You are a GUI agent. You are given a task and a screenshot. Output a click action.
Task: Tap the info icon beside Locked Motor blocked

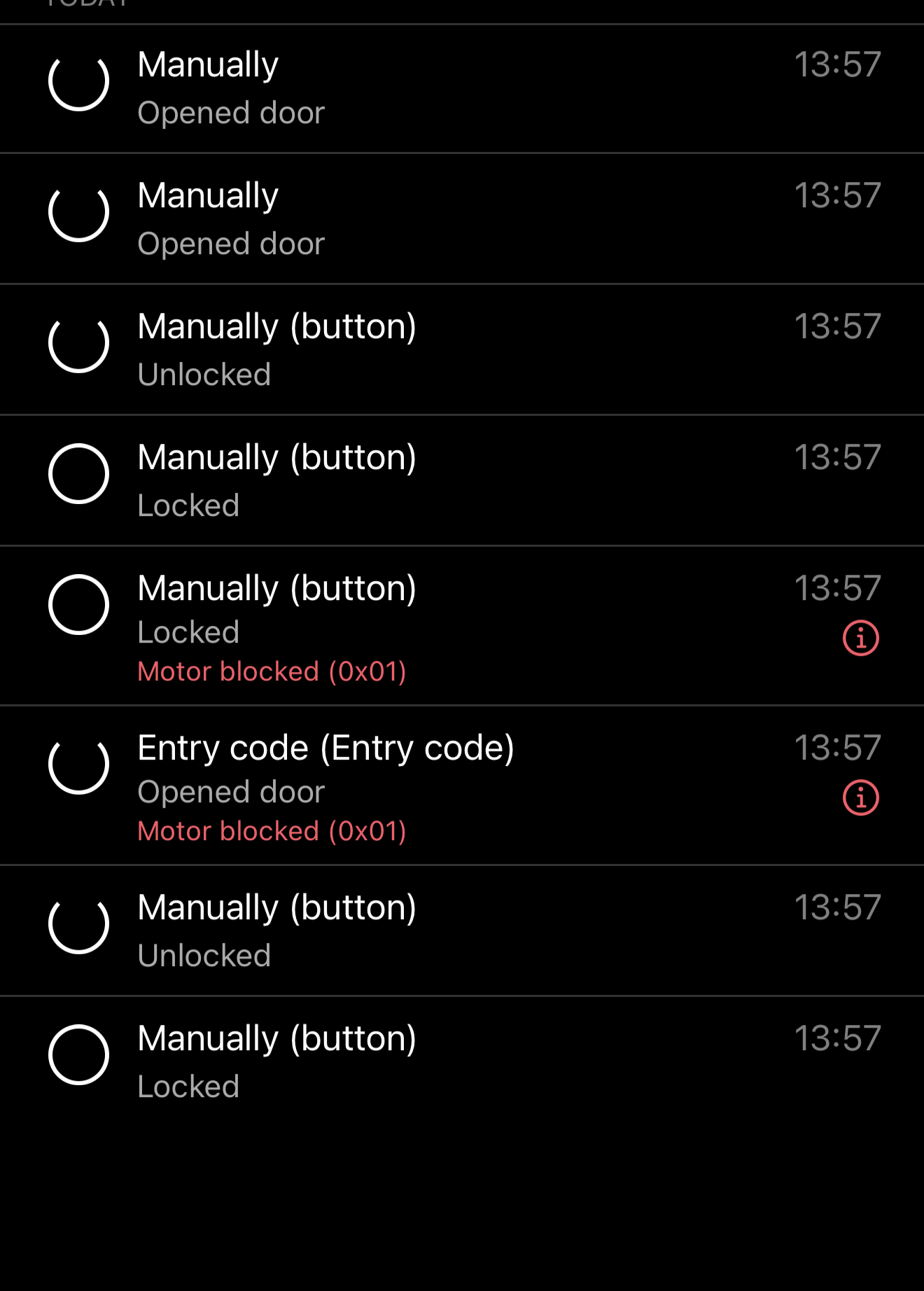[x=860, y=638]
